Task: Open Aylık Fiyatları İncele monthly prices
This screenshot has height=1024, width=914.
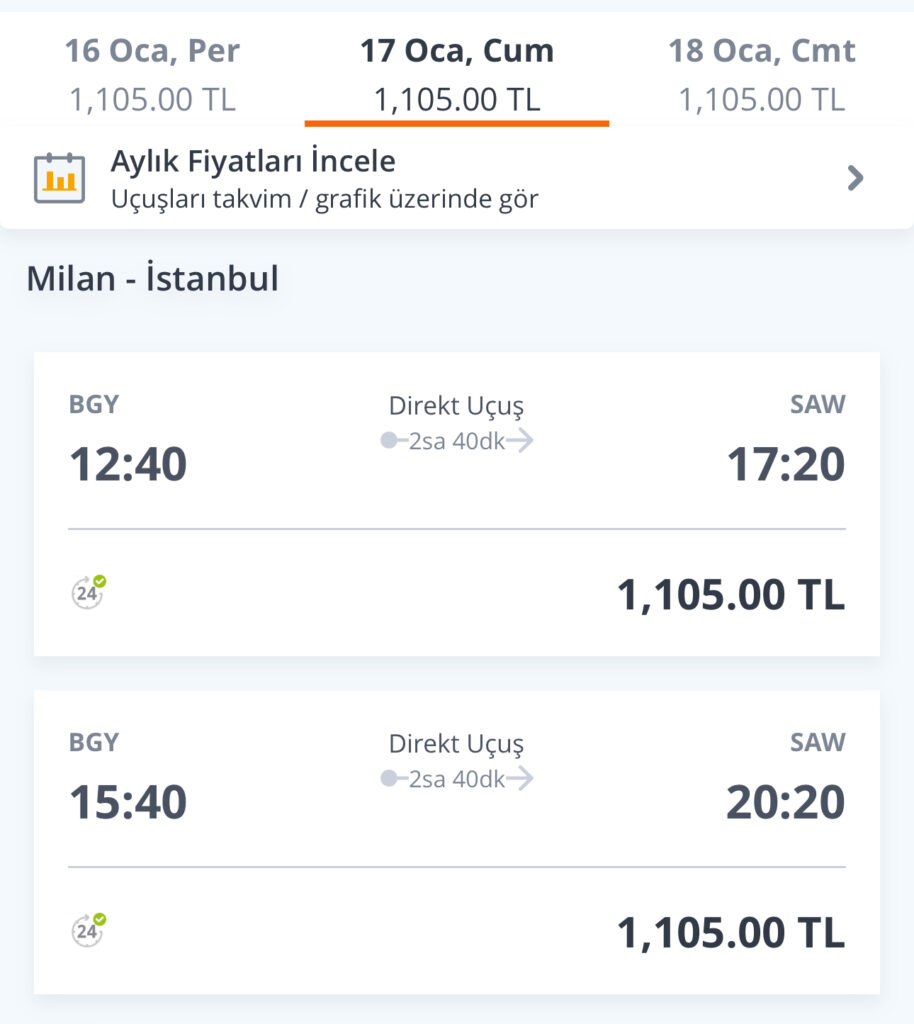Action: tap(456, 179)
